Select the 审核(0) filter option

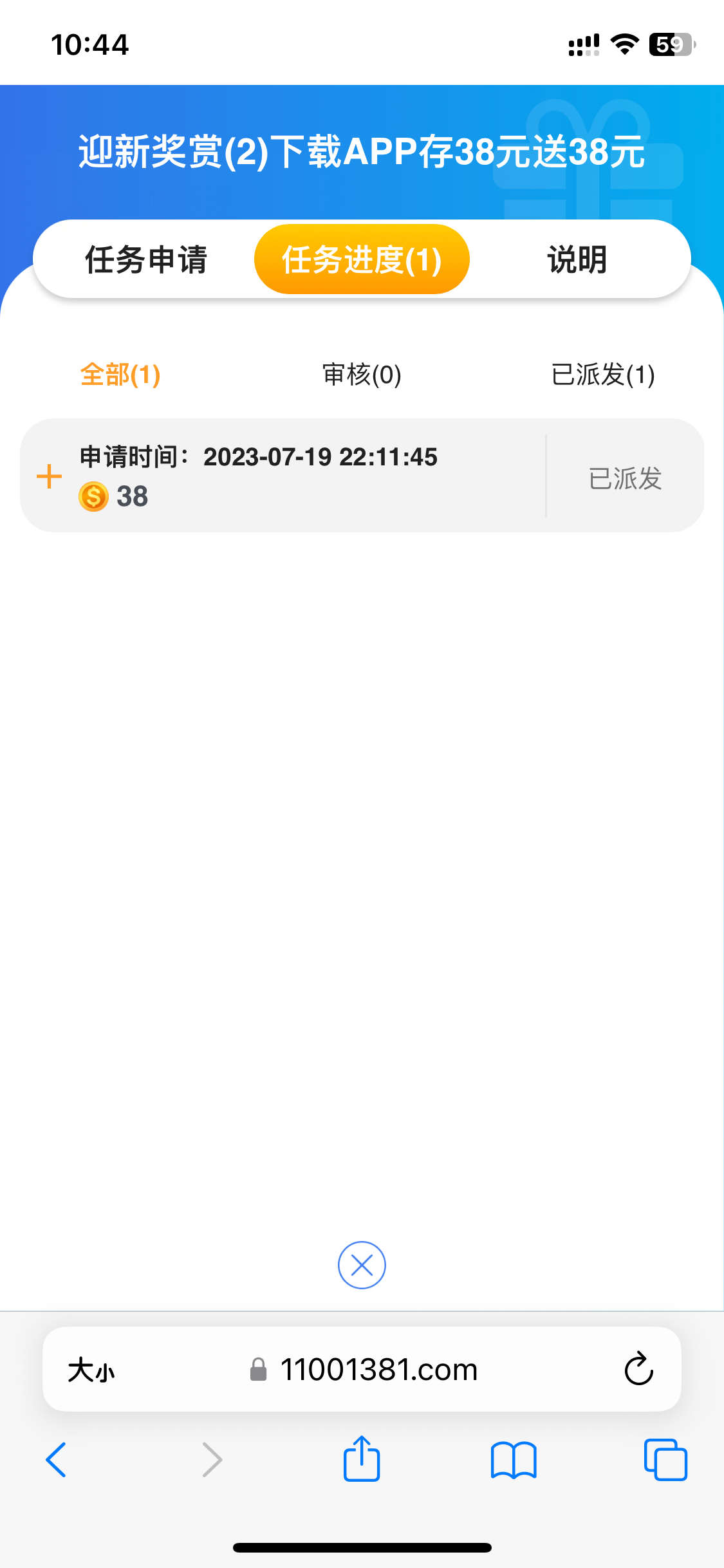coord(362,377)
